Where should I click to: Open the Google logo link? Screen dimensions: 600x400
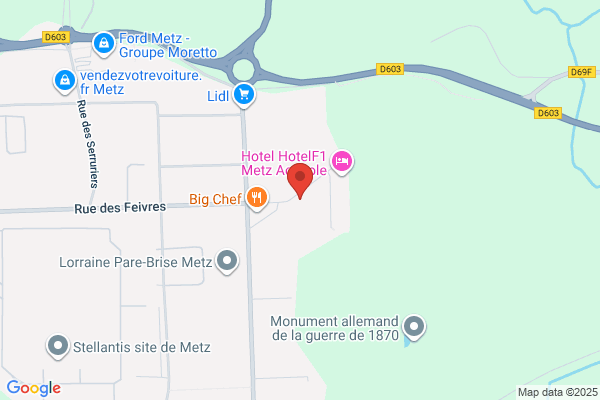33,388
